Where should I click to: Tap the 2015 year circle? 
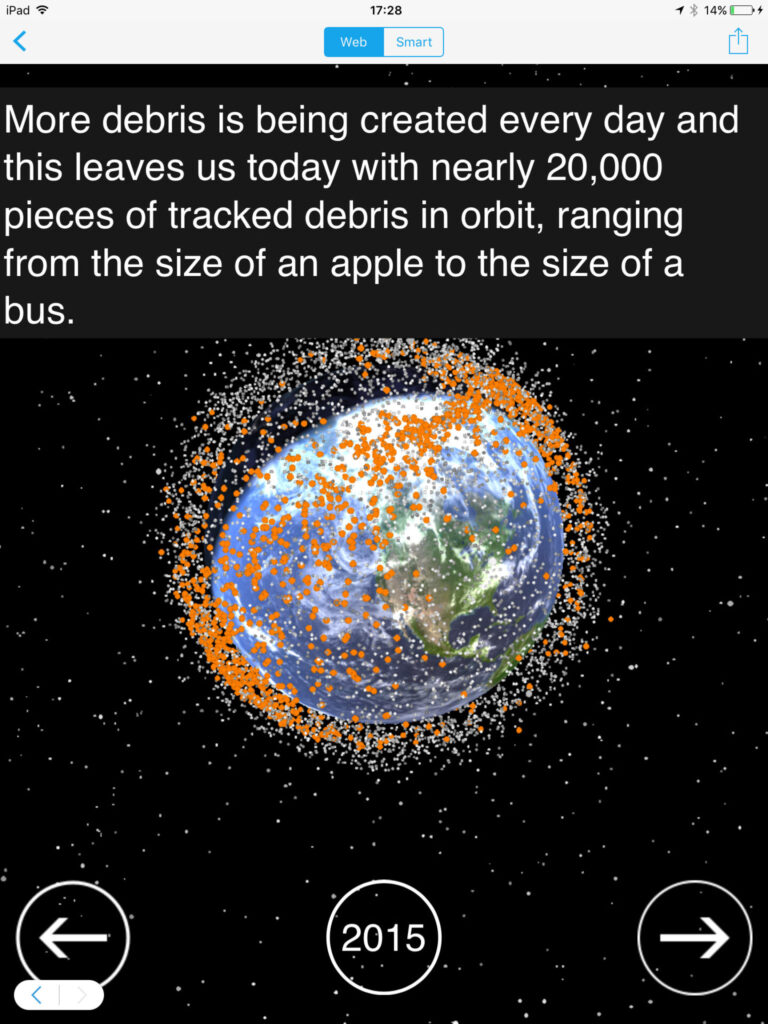click(384, 937)
